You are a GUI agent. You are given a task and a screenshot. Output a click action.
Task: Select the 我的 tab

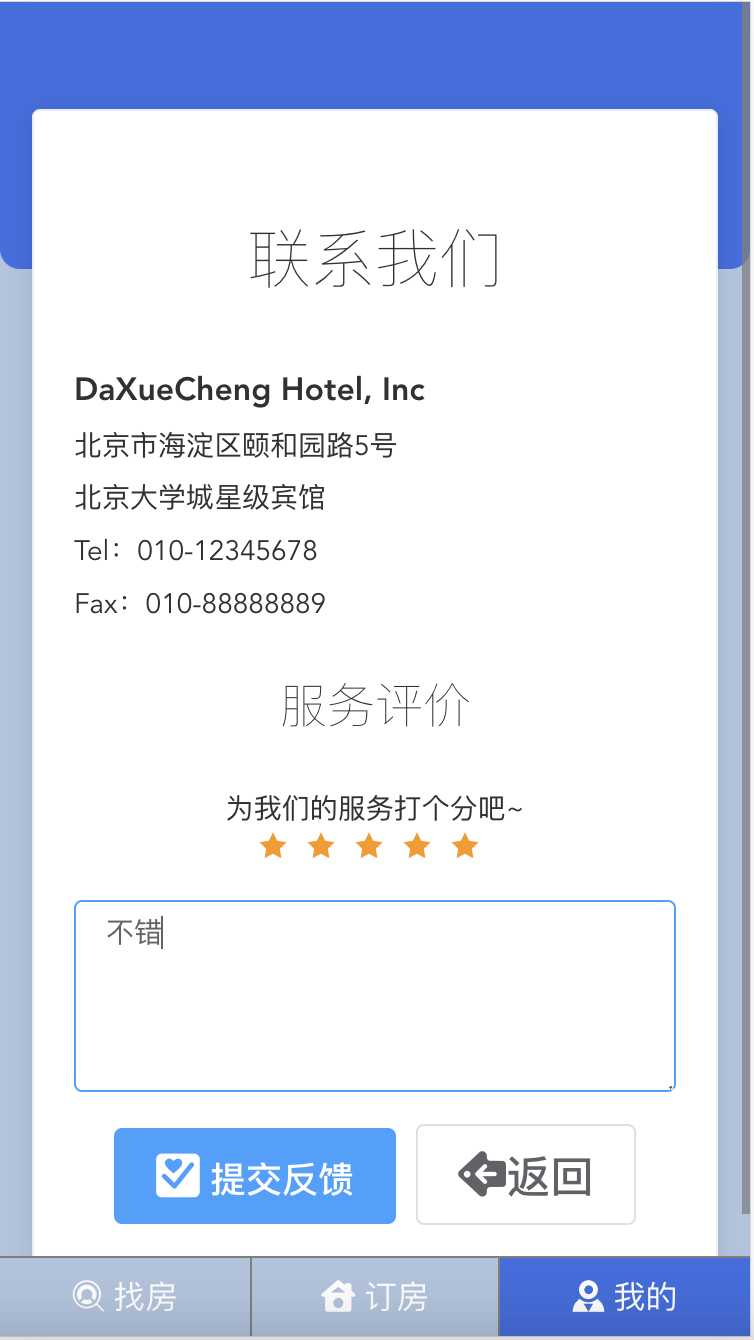tap(625, 1297)
